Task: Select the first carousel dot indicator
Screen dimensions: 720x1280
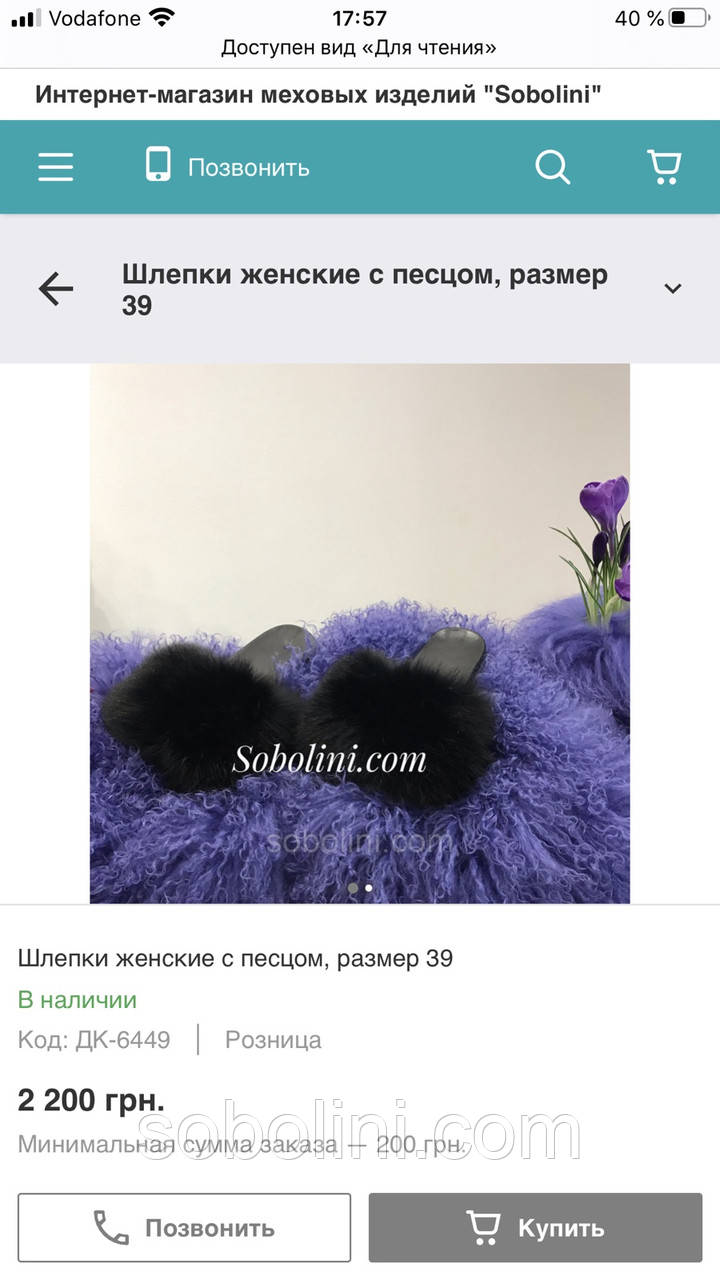Action: (353, 887)
